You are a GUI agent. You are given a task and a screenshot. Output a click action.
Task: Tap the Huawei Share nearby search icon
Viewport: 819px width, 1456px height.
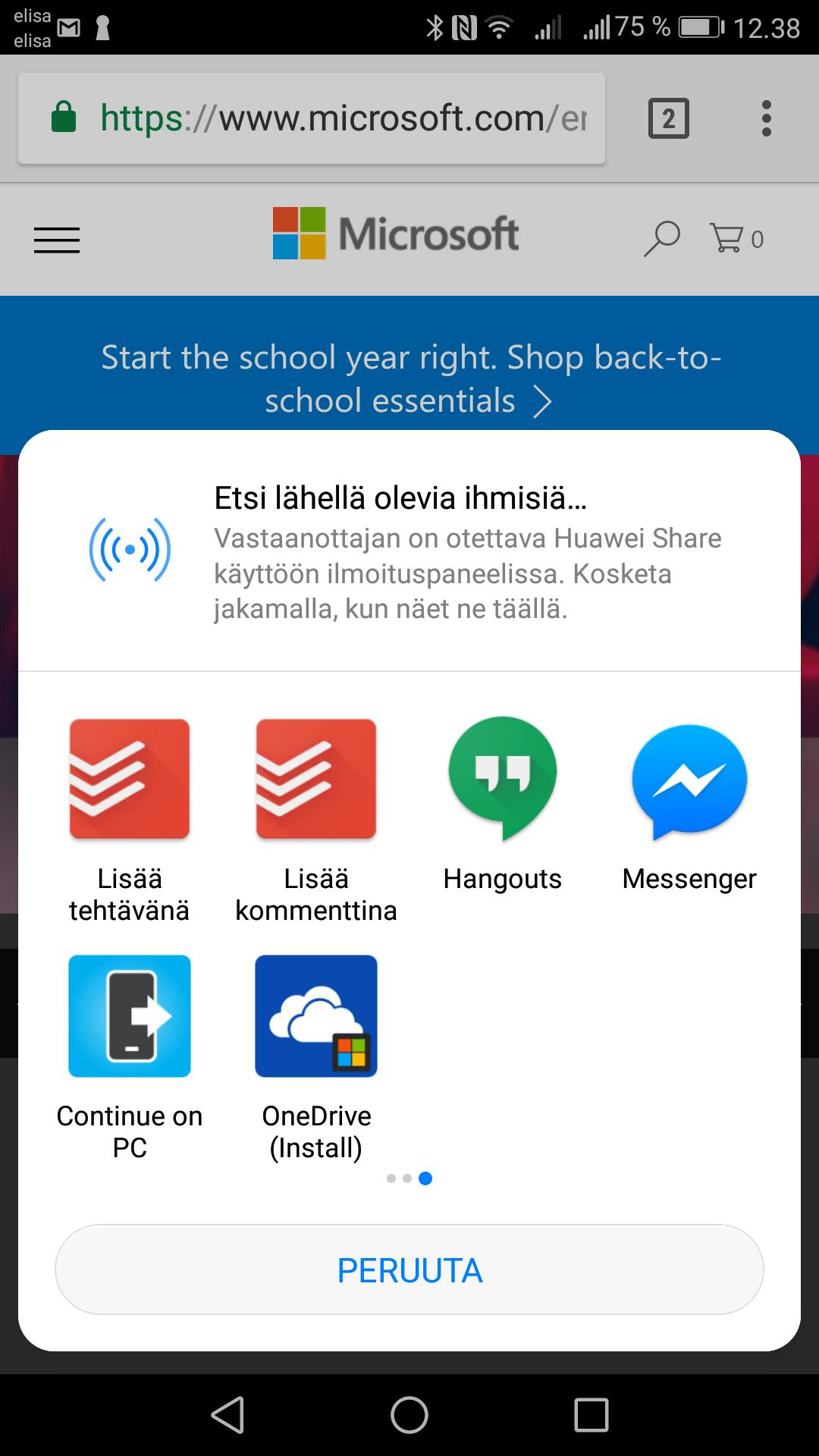click(130, 549)
